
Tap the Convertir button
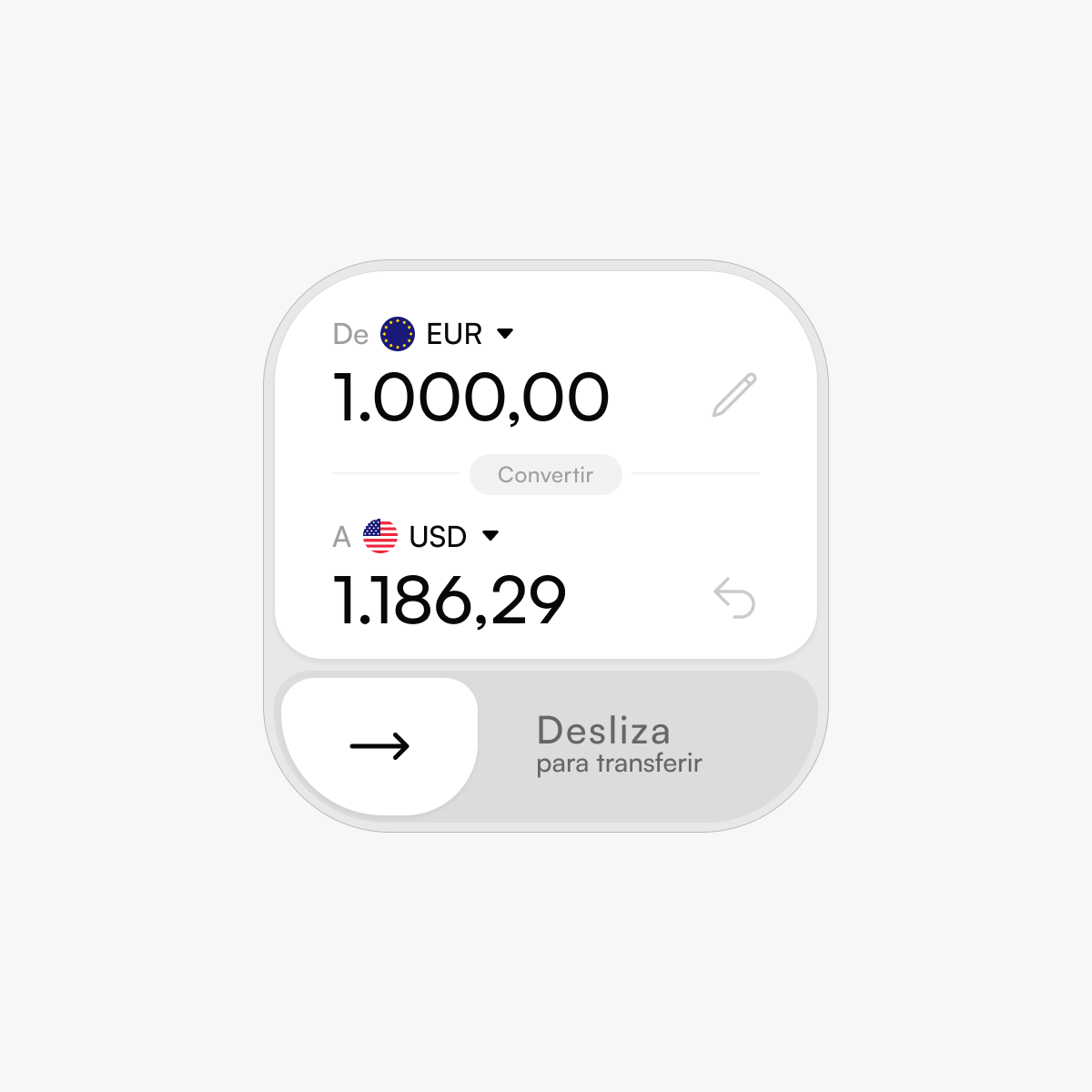[545, 475]
